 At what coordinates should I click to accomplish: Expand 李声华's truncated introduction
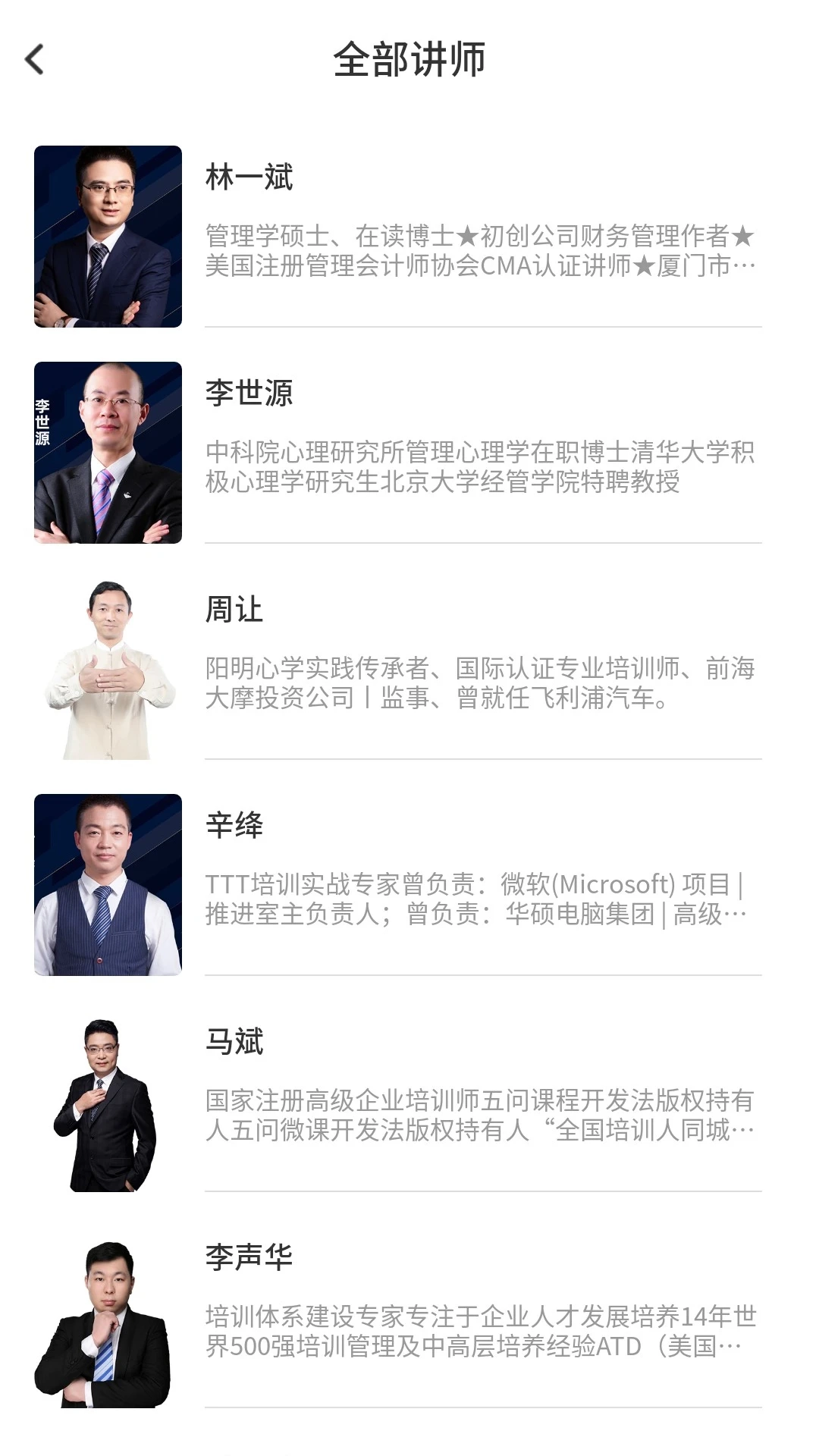pyautogui.click(x=478, y=1331)
